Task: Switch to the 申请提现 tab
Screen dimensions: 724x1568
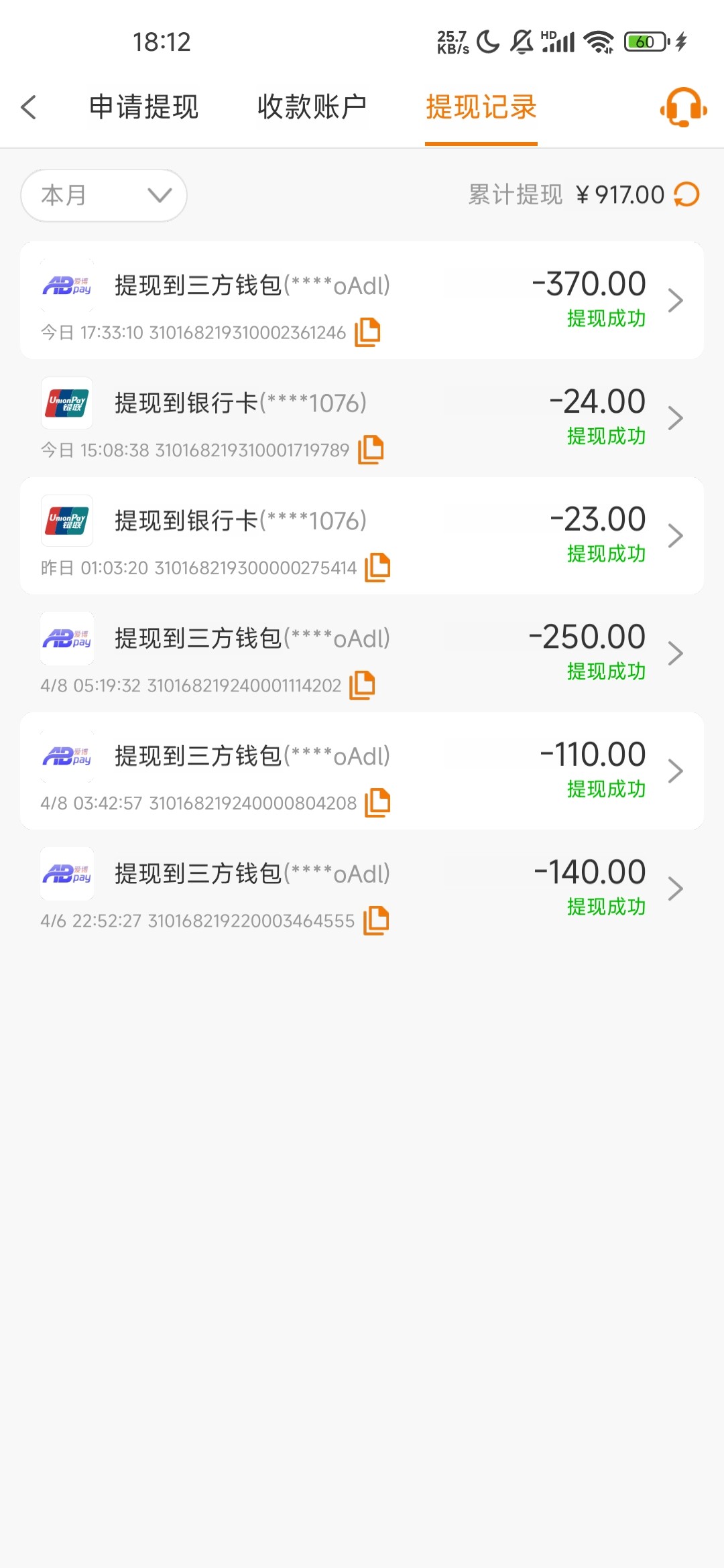Action: click(143, 107)
